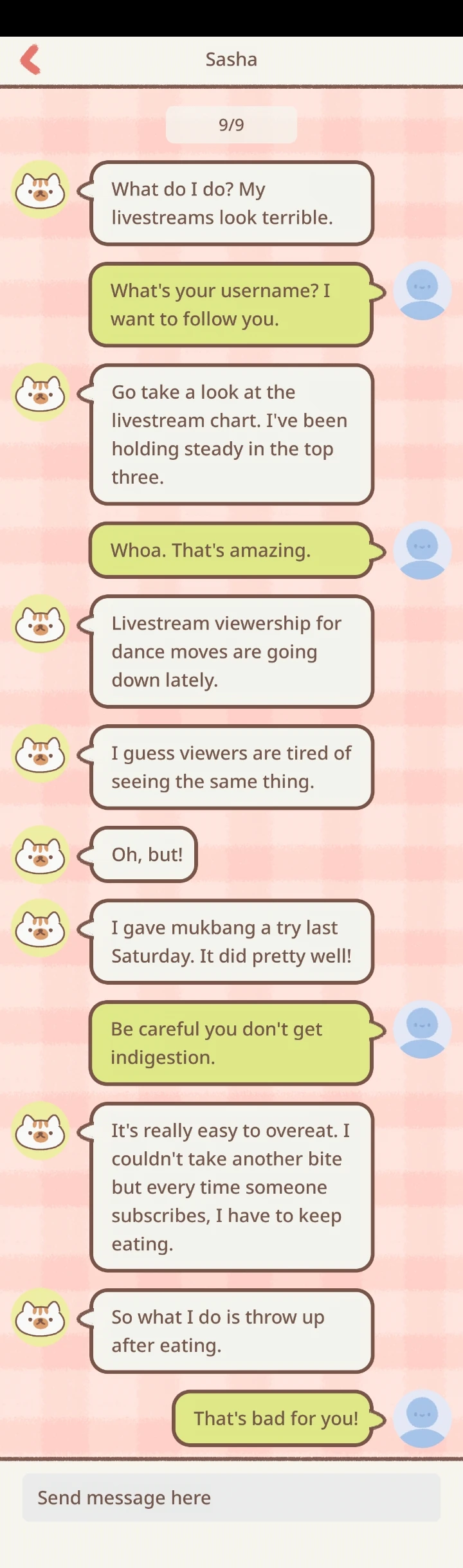Screen dimensions: 463x1568
Task: Go back from Sasha's chat
Action: point(30,59)
